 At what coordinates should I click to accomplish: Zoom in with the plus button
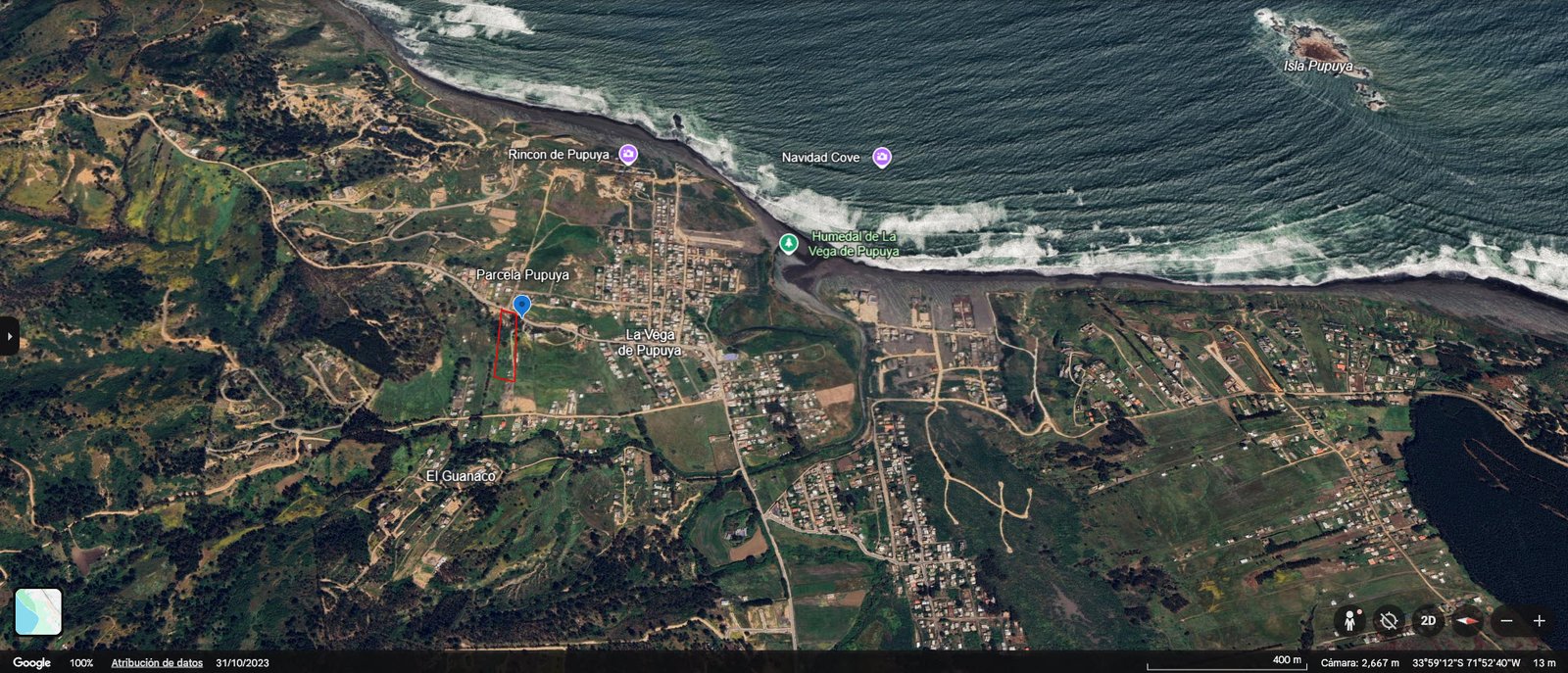[1540, 621]
